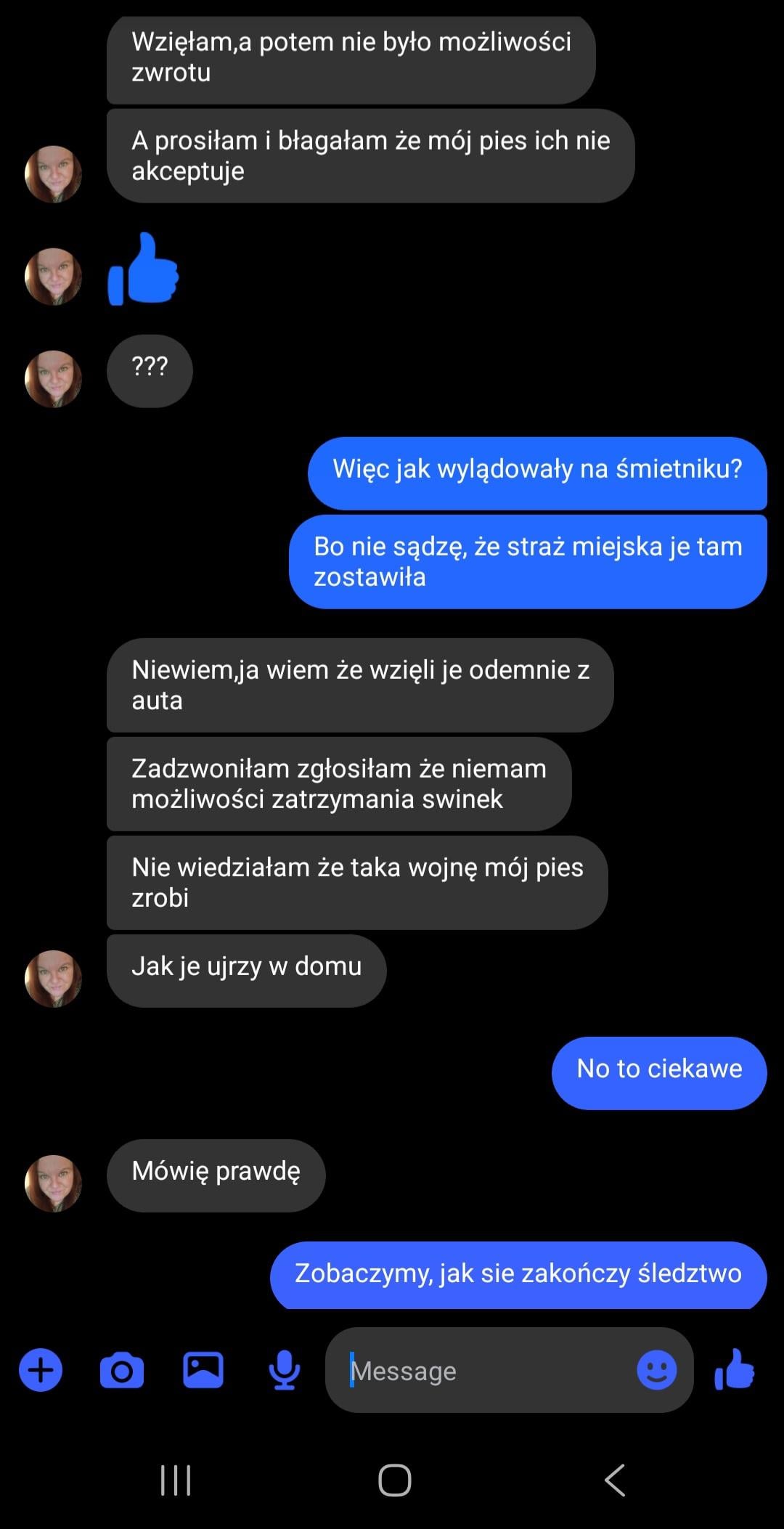The width and height of the screenshot is (784, 1529).
Task: Tap sender's avatar next to "Mówię prawdę"
Action: click(53, 1183)
